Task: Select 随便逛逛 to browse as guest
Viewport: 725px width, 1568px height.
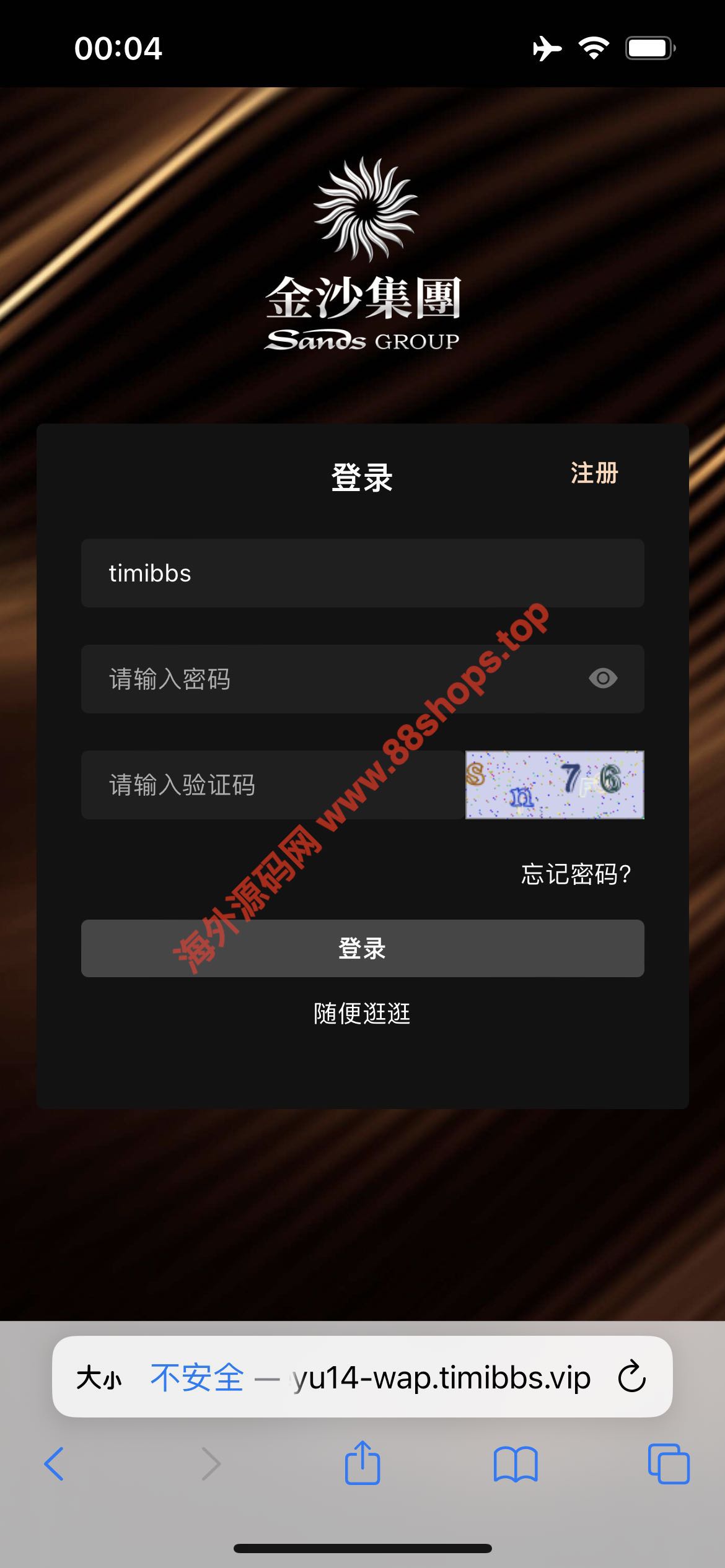Action: (x=362, y=1014)
